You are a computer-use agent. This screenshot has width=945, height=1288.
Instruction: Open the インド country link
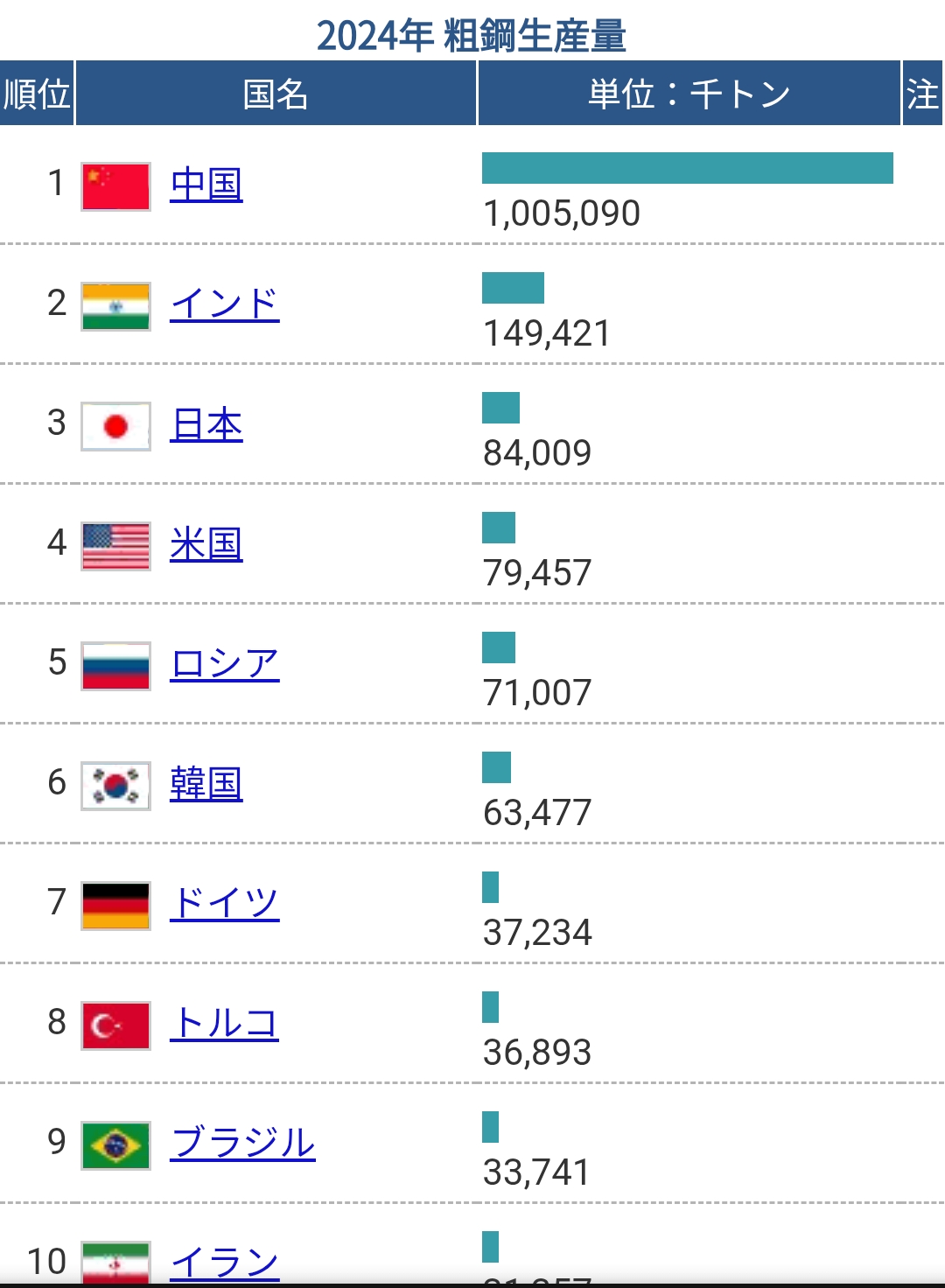pos(224,304)
